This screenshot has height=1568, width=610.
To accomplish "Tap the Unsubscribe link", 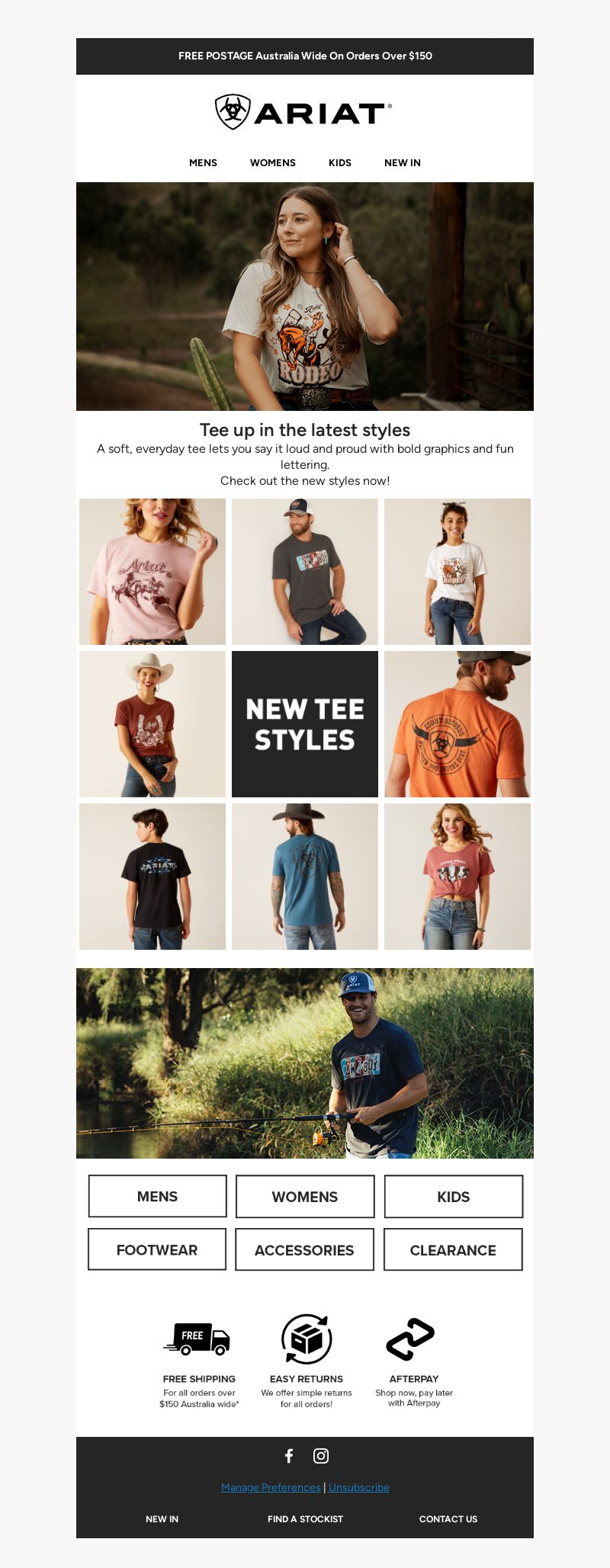I will coord(358,1487).
